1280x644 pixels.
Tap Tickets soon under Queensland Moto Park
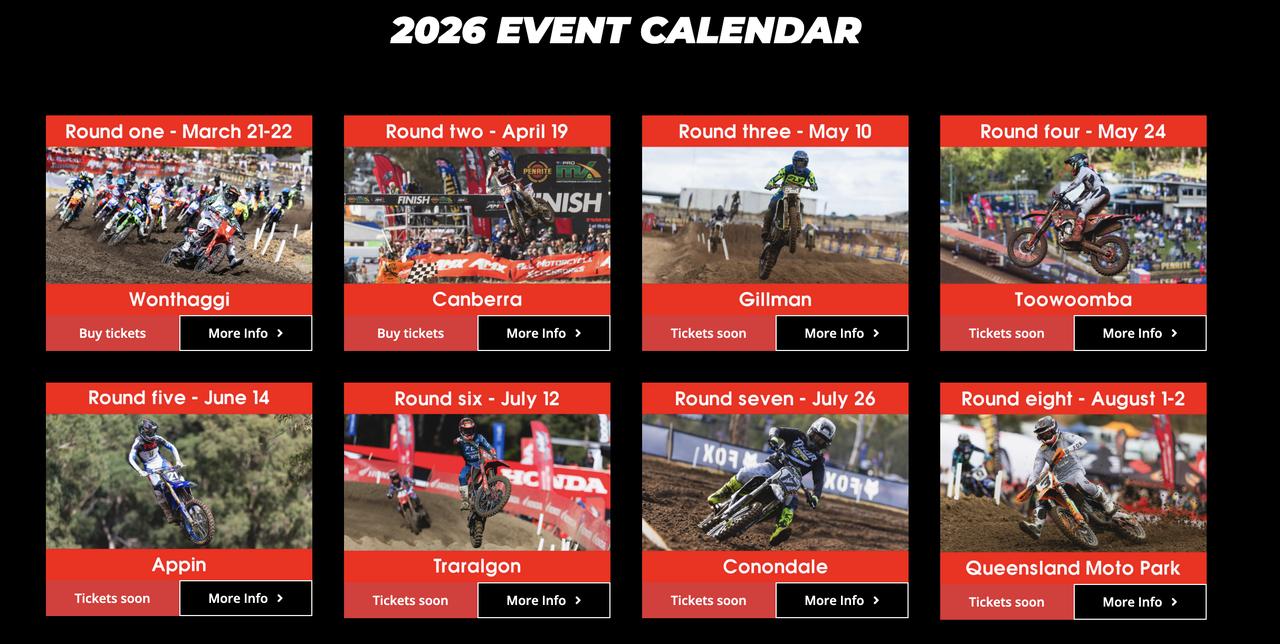[x=1006, y=602]
